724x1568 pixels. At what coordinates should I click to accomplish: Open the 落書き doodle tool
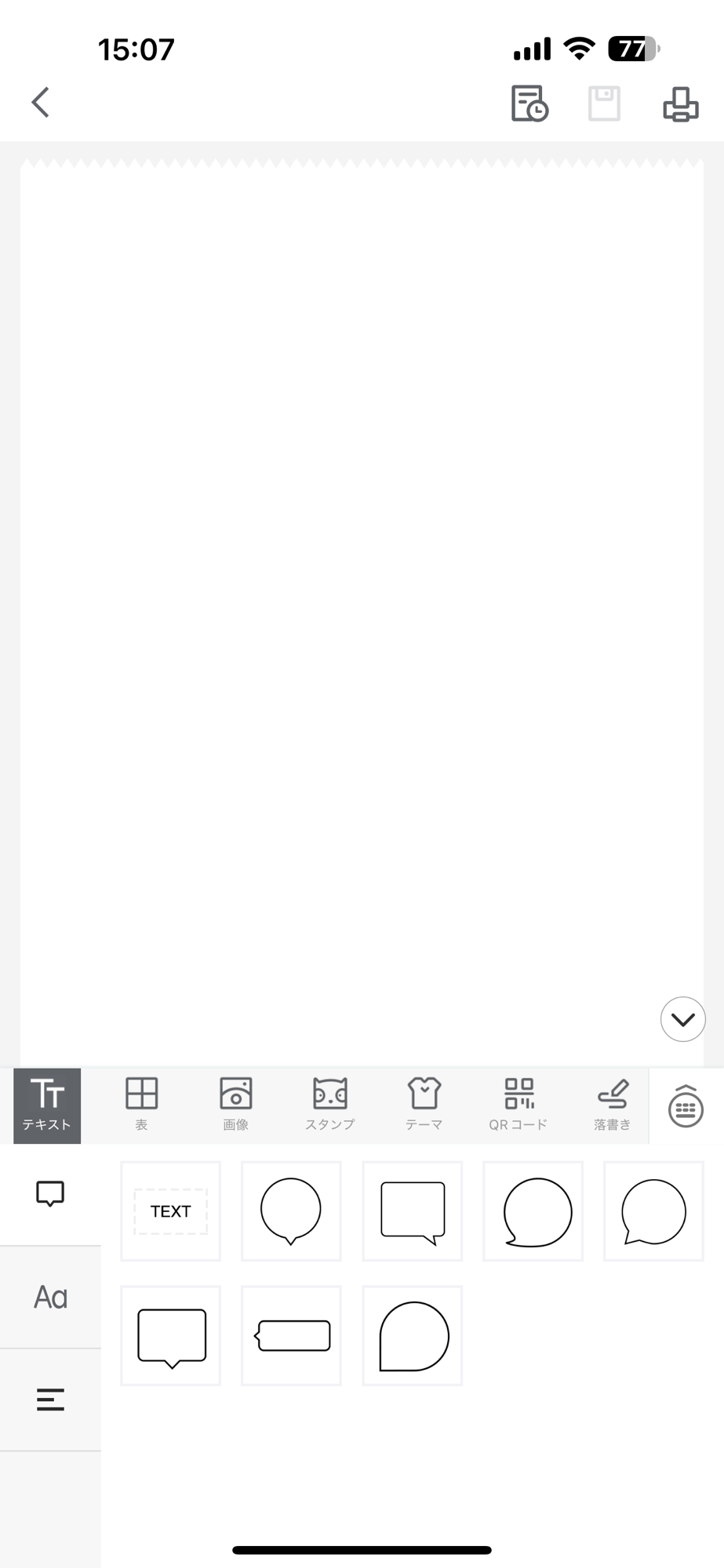tap(612, 1105)
